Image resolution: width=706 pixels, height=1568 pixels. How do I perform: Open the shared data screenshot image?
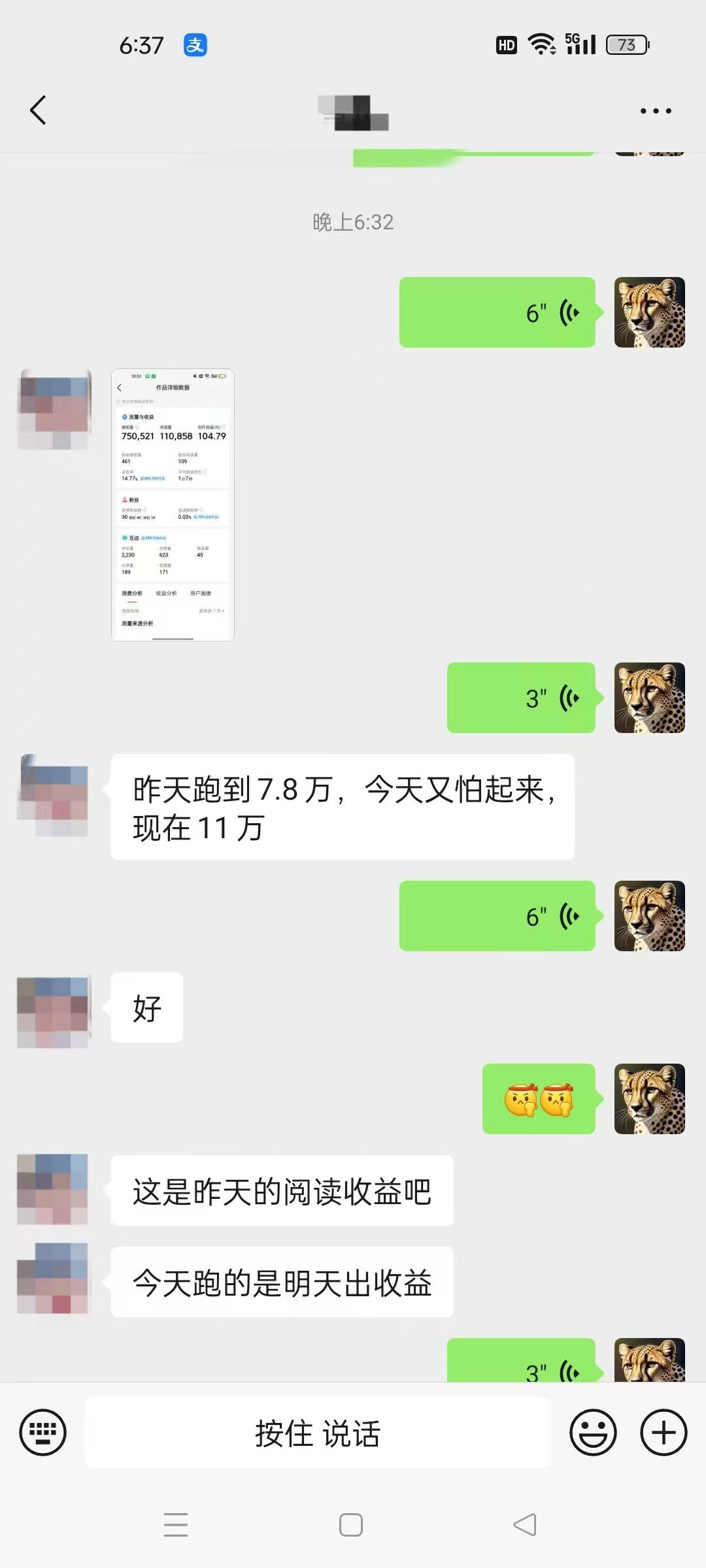[173, 504]
